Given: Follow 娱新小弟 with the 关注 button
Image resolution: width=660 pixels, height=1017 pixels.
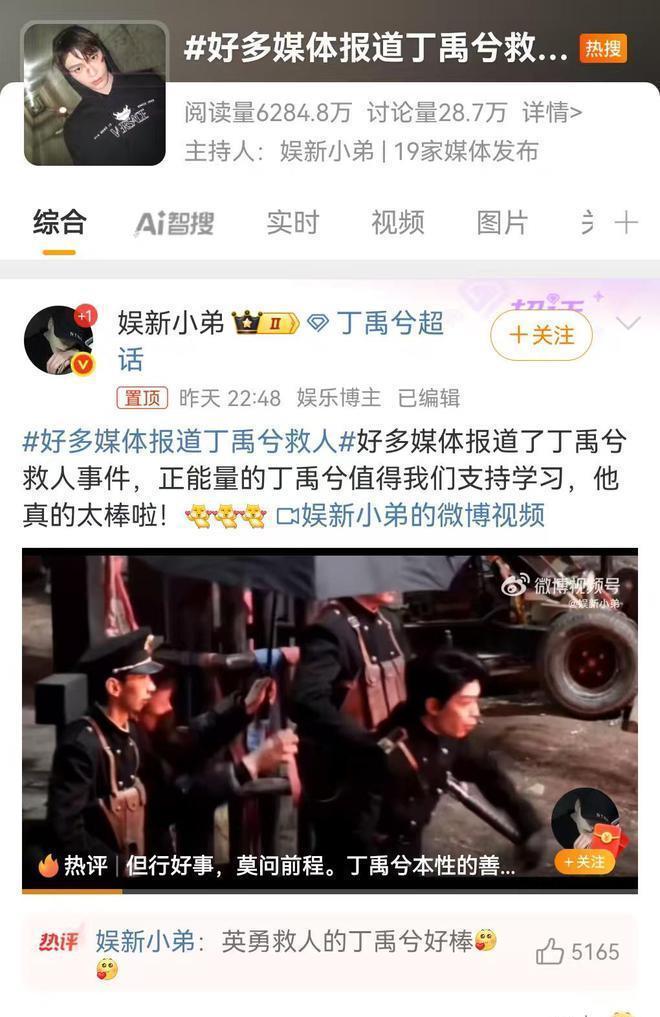Looking at the screenshot, I should point(541,335).
